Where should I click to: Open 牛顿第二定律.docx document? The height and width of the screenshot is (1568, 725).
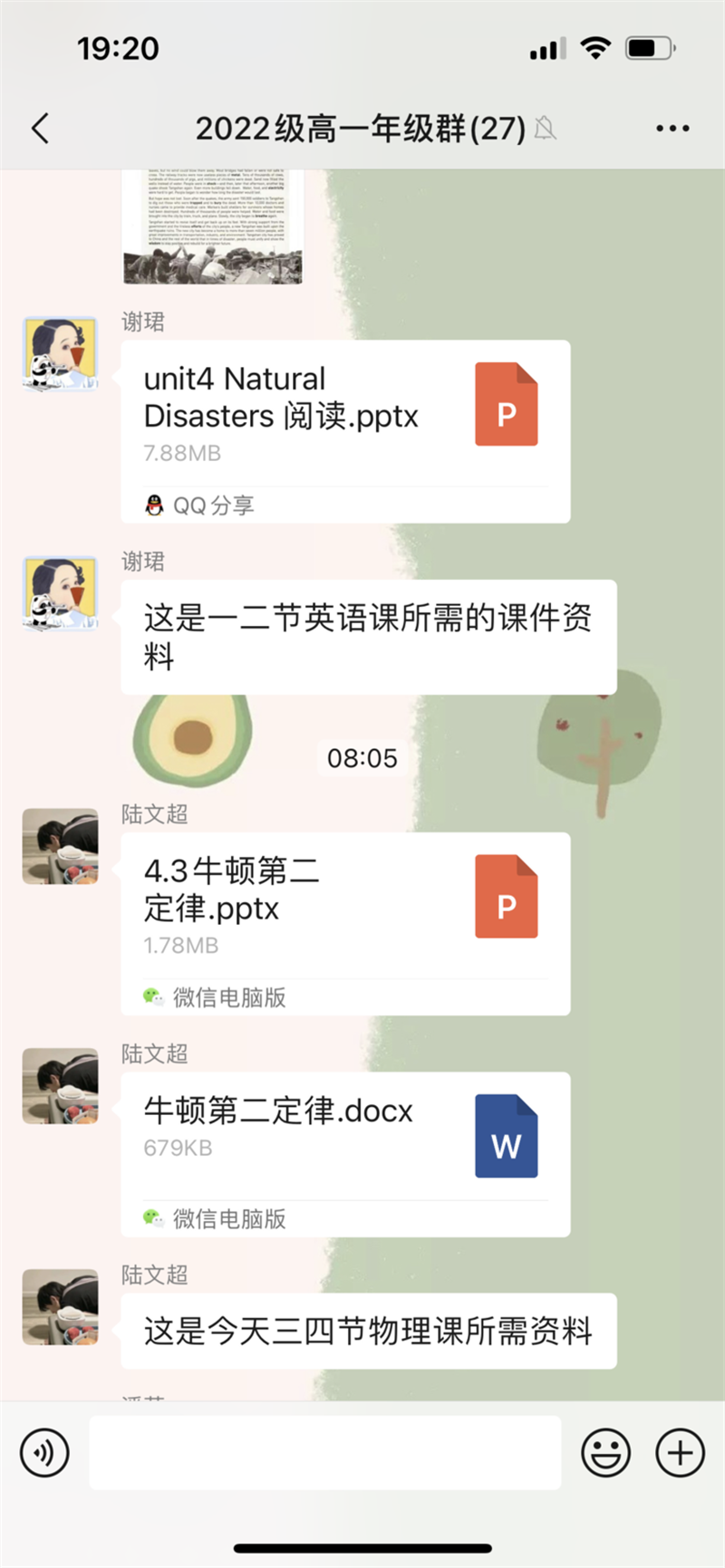tap(344, 1138)
